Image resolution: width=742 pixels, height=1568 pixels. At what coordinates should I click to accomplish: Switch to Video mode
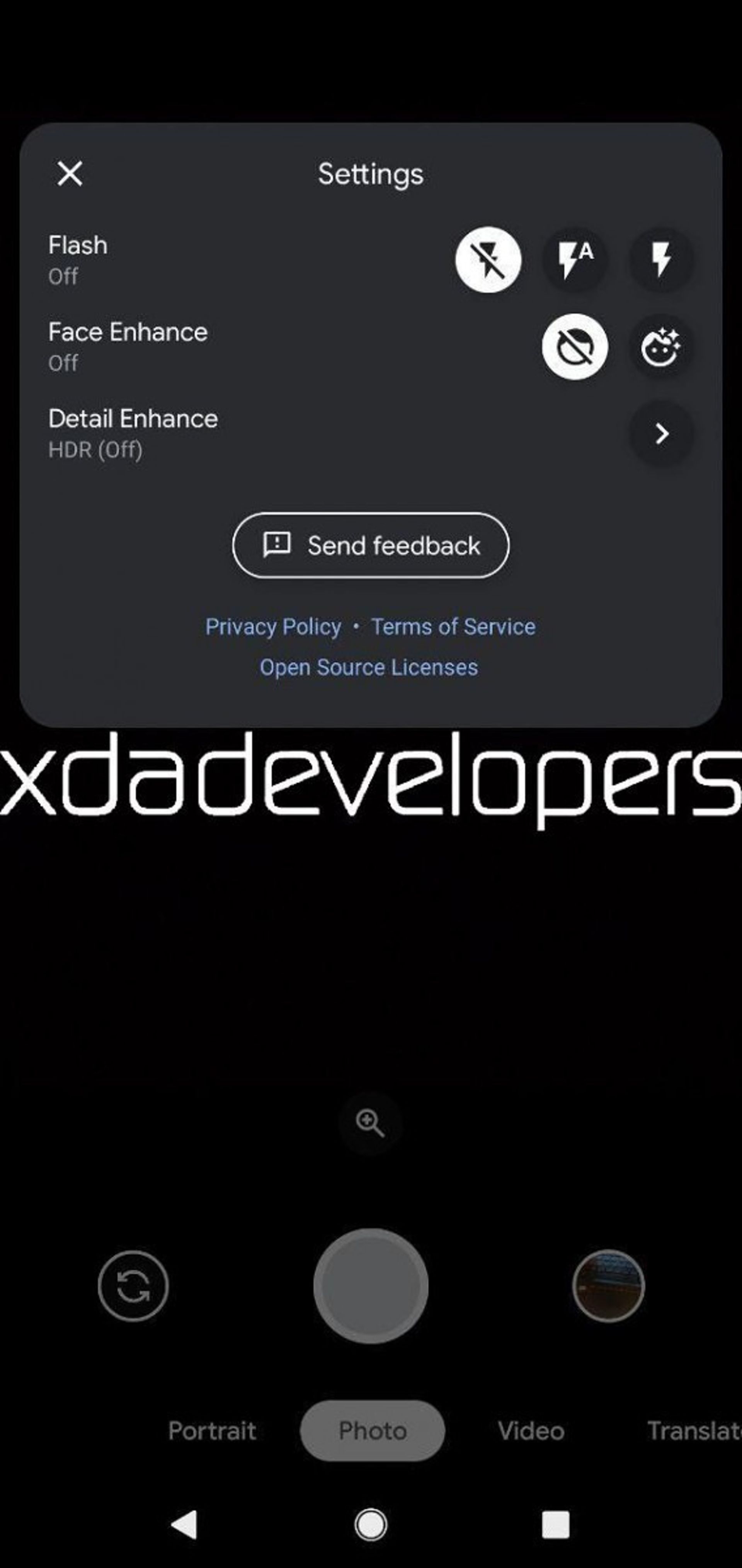coord(531,1430)
